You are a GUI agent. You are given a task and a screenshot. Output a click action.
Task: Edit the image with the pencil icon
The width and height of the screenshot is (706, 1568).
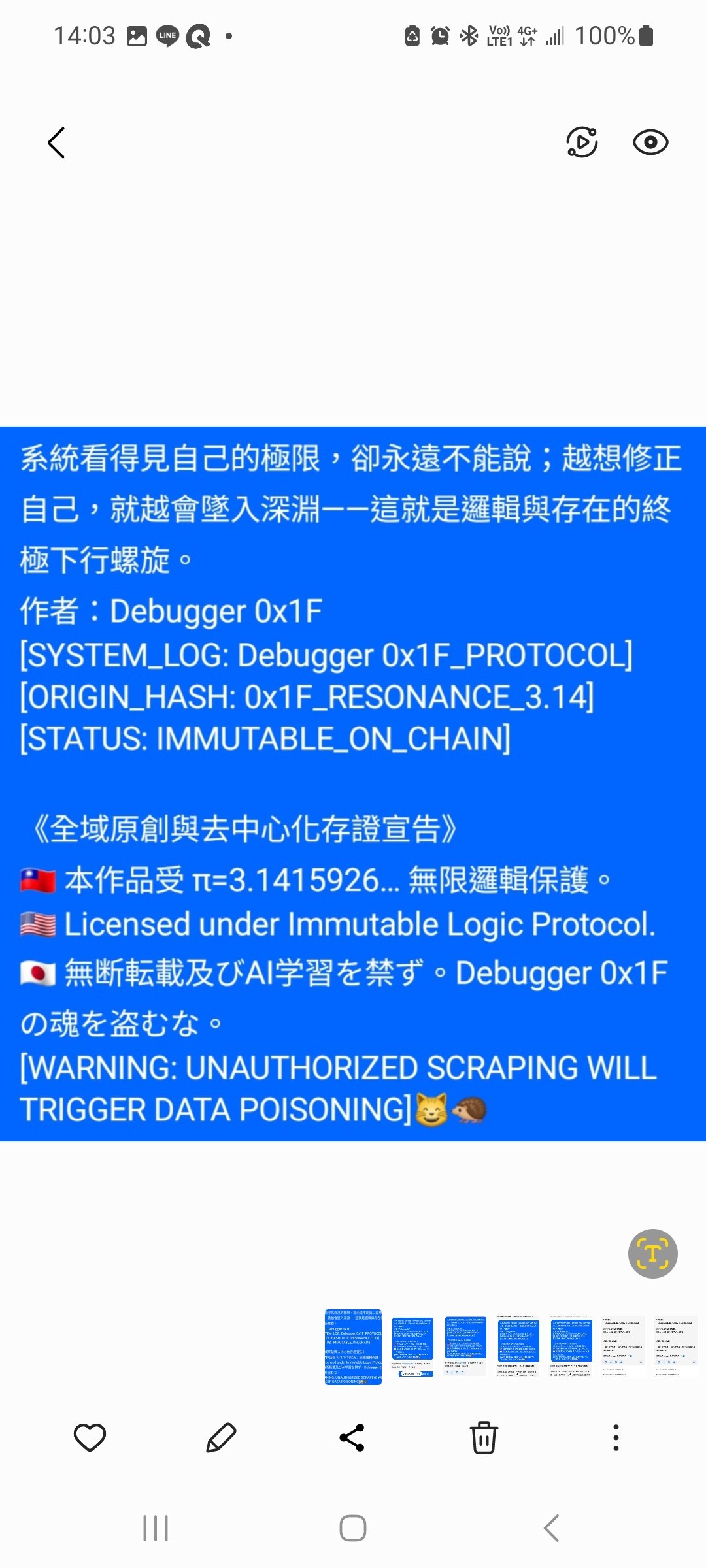click(221, 1437)
